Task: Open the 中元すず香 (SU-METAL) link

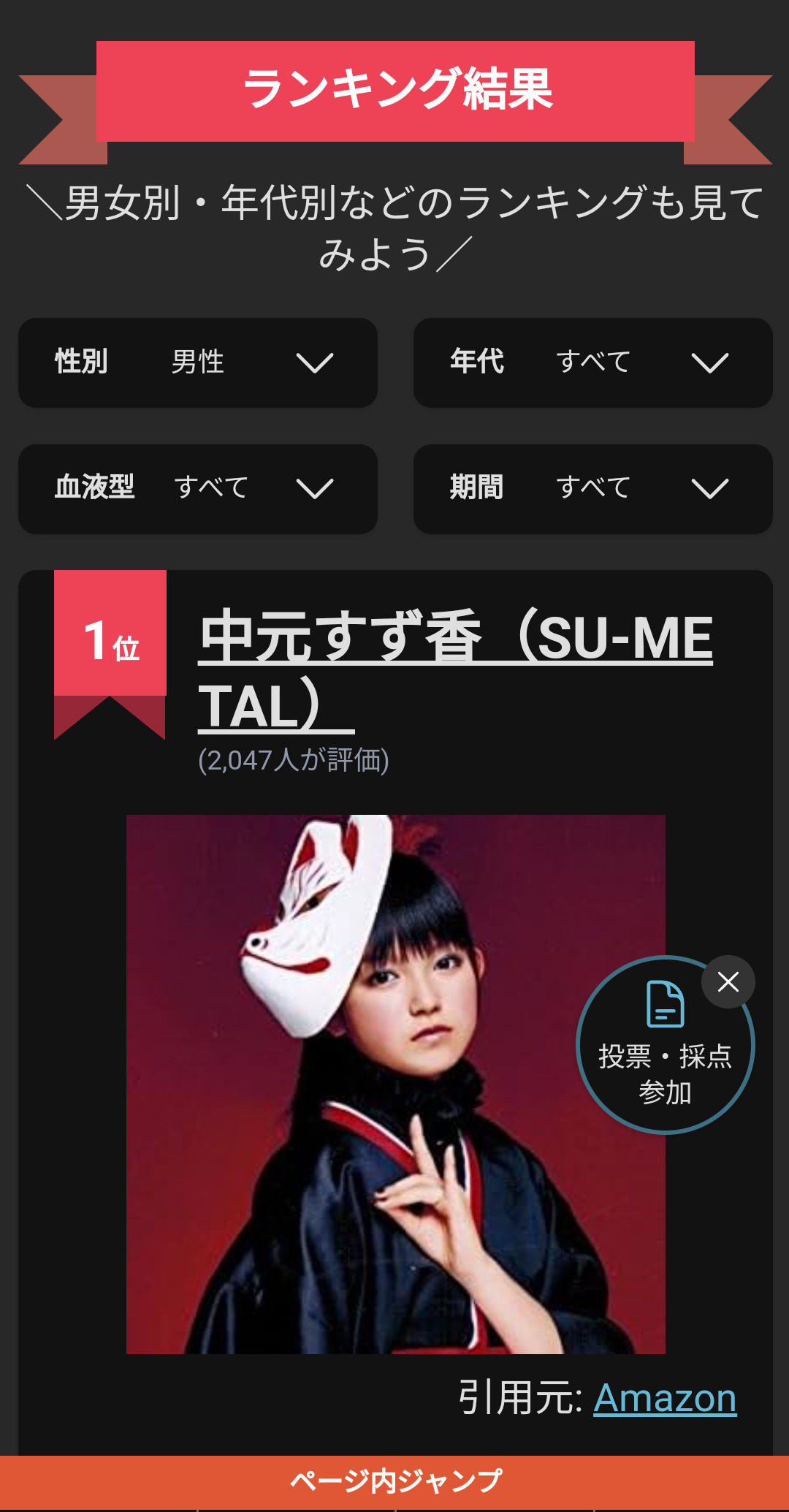Action: (x=454, y=672)
